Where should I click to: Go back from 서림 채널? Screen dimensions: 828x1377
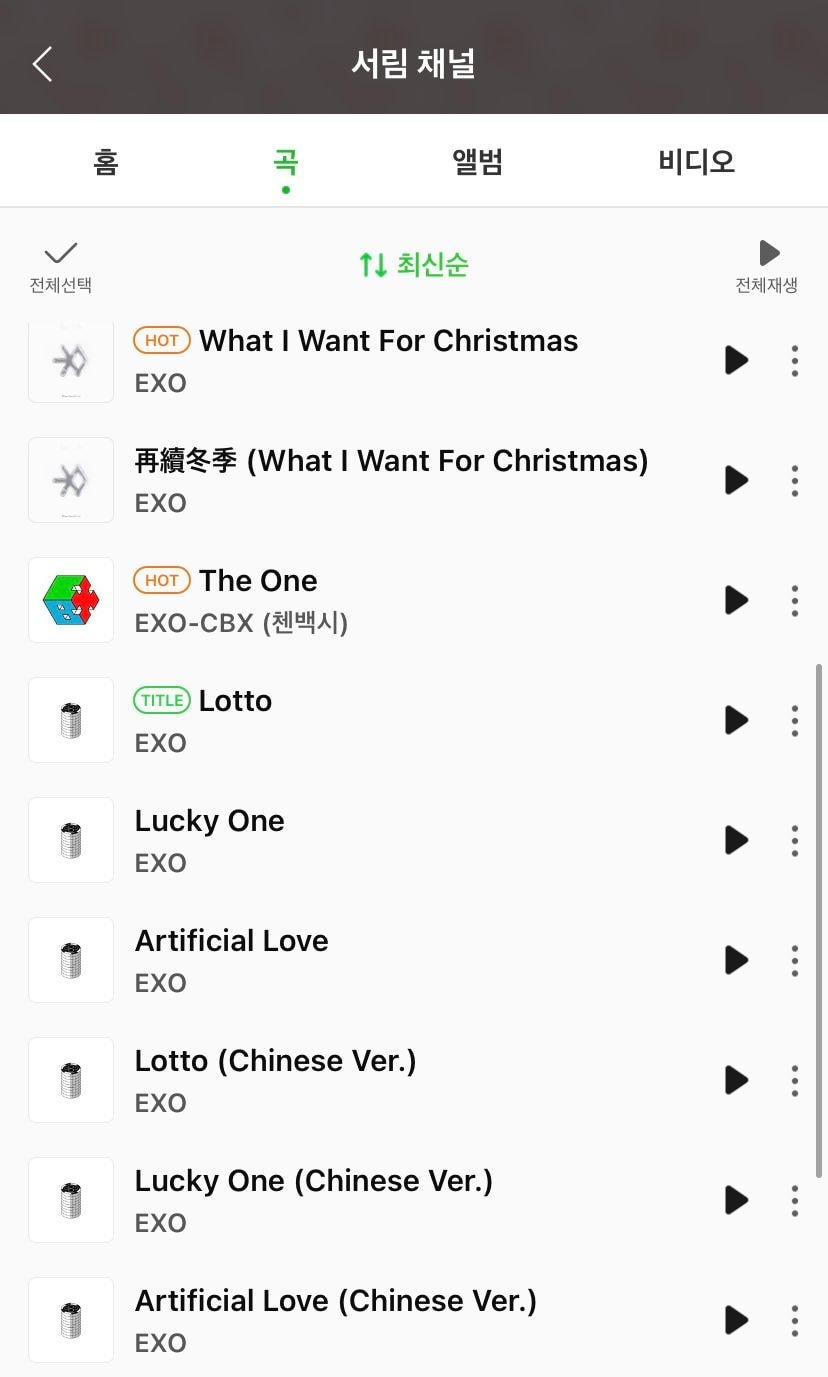coord(42,64)
